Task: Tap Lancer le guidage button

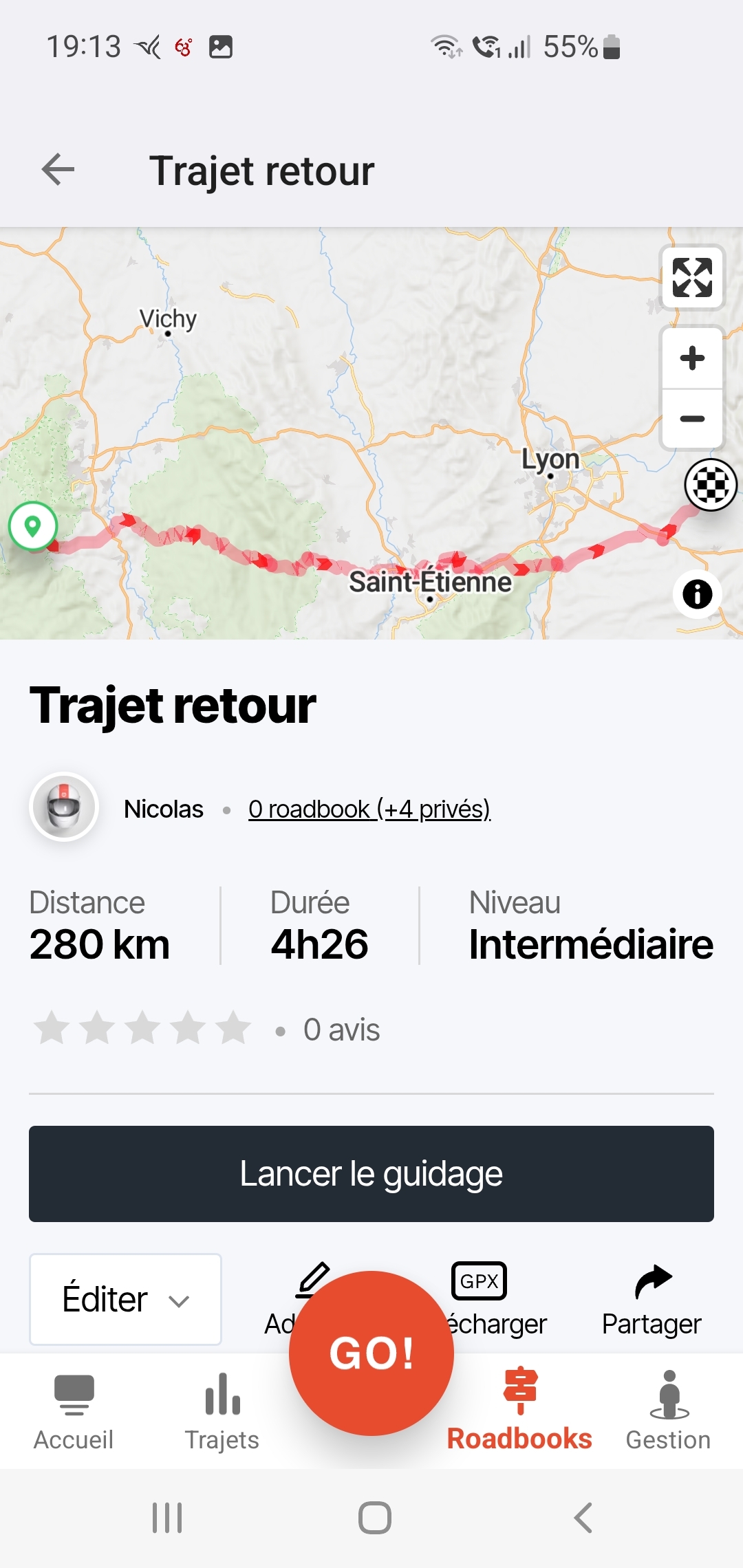Action: (x=371, y=1173)
